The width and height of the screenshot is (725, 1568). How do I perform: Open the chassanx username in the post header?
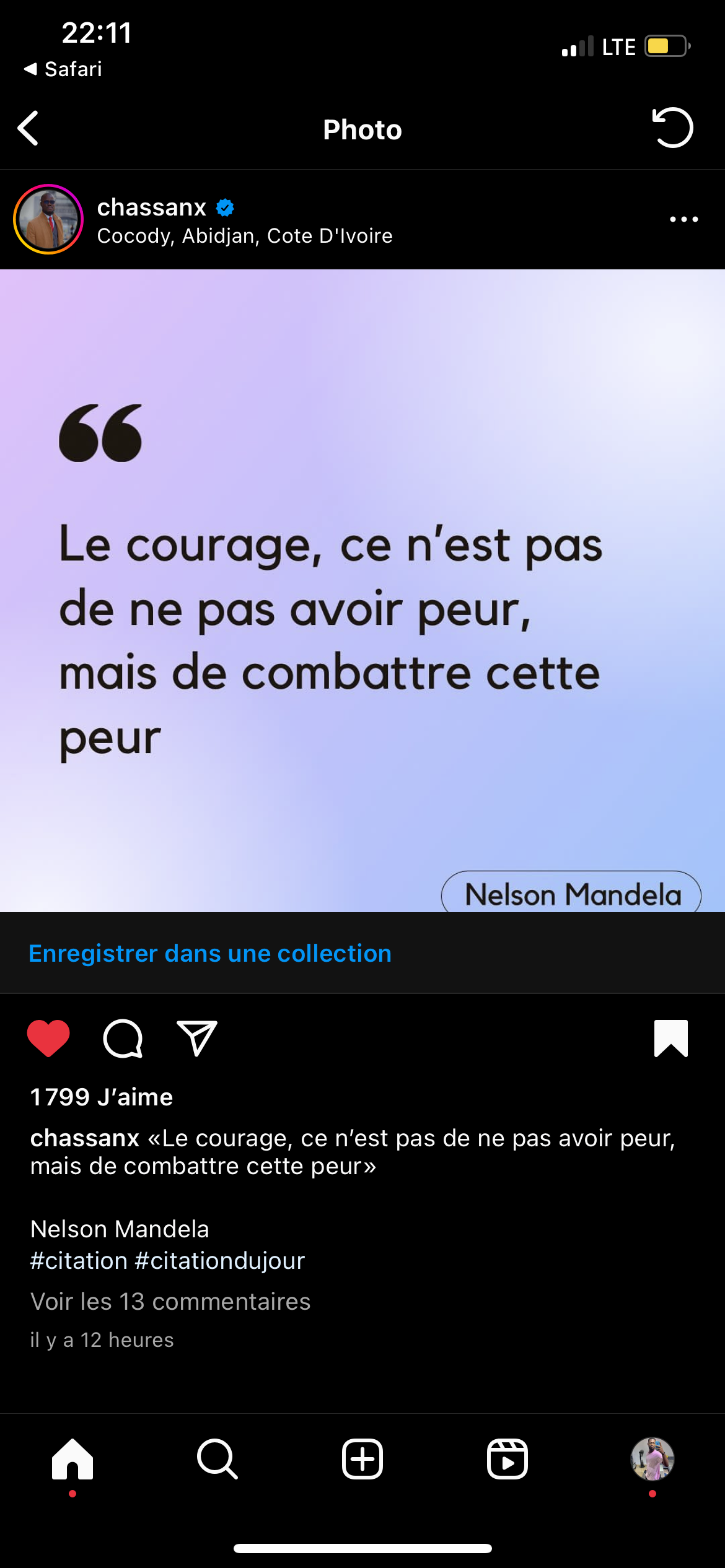pos(151,207)
